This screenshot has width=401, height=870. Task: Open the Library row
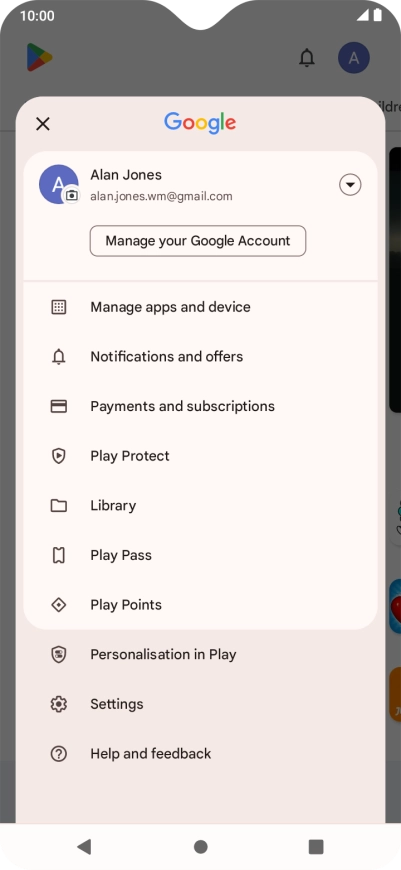pos(200,505)
